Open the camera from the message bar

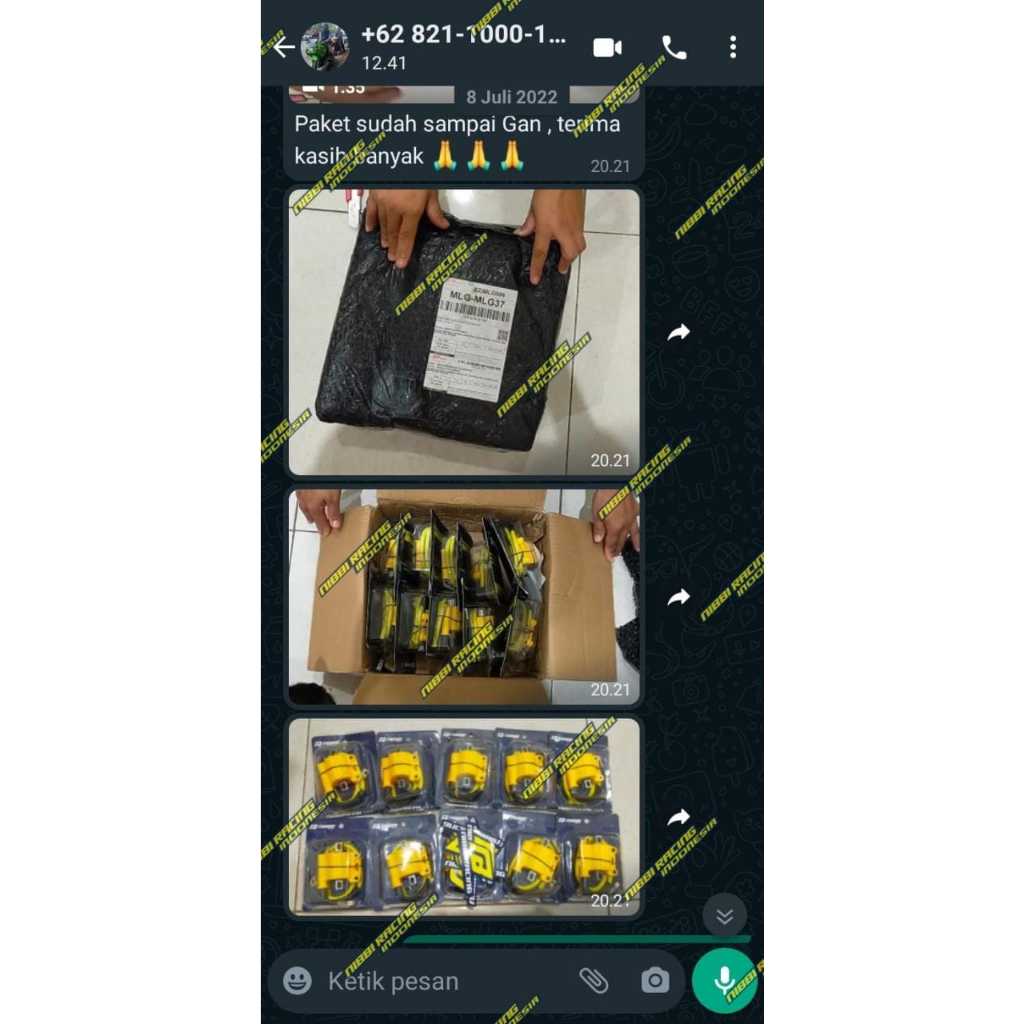click(x=655, y=981)
